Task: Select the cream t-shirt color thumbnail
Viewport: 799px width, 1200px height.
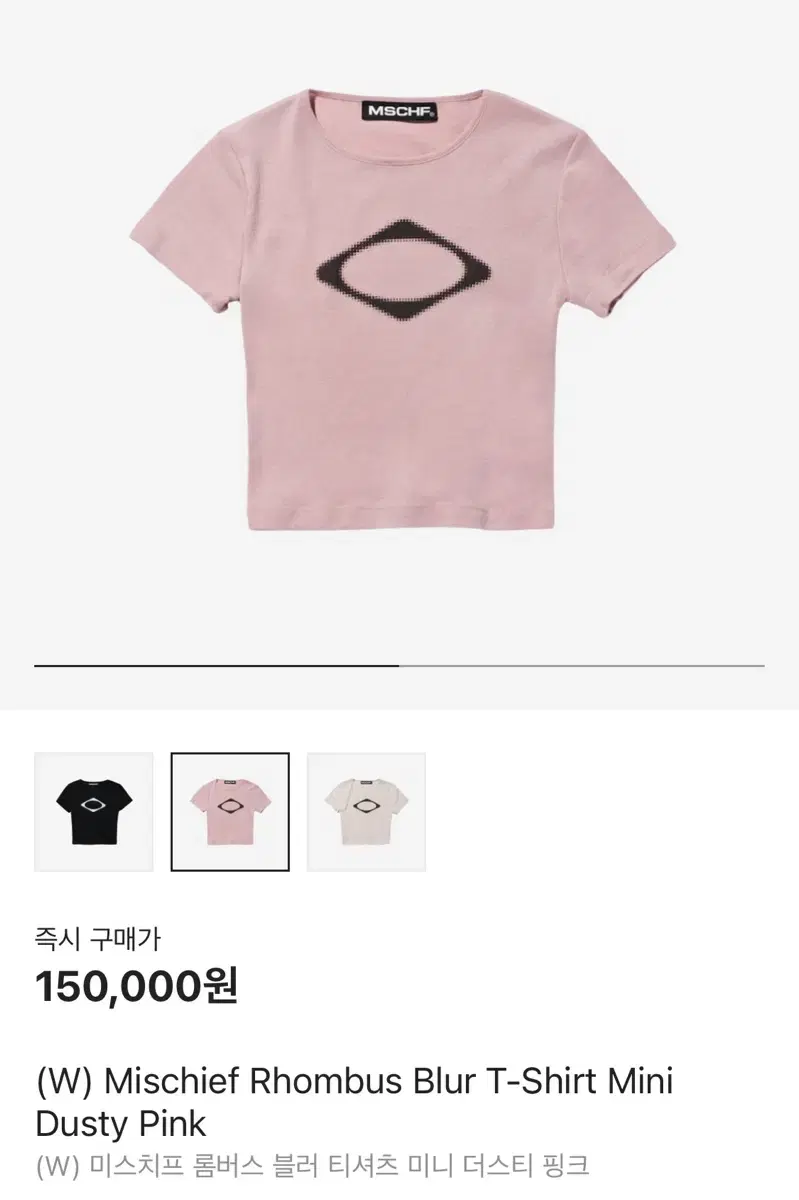Action: tap(366, 811)
